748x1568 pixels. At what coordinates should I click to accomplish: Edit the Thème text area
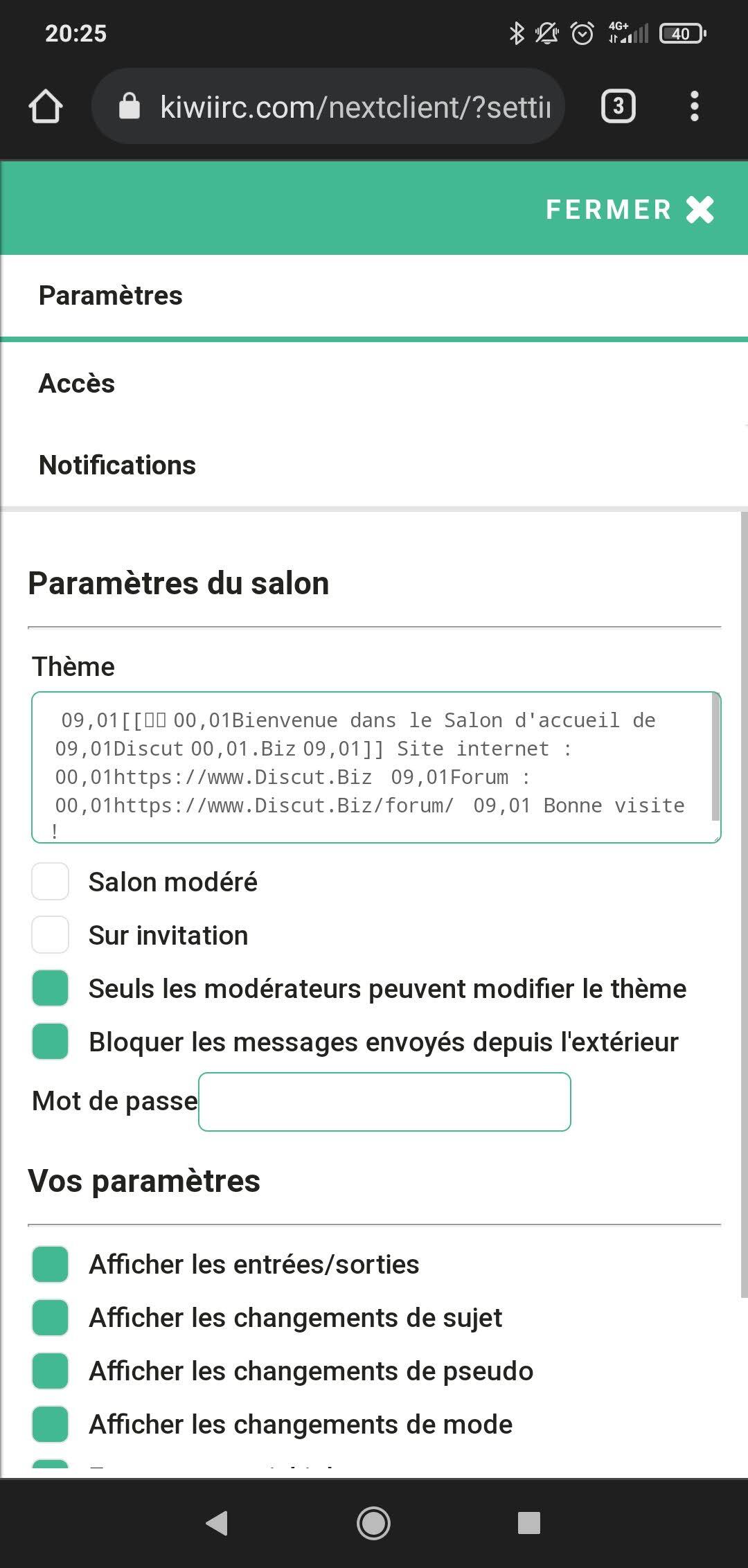[x=373, y=766]
